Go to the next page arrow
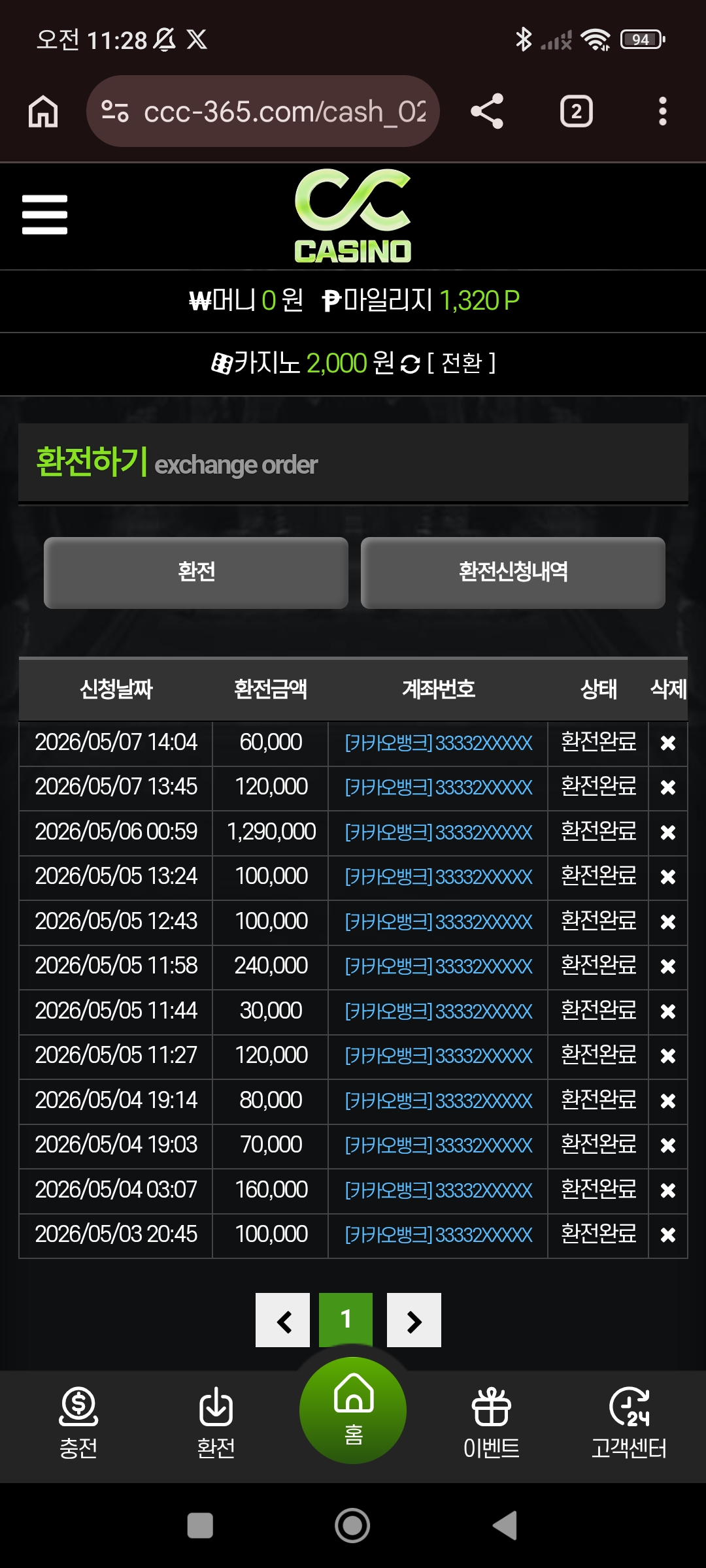Screen dimensions: 706x1568 [414, 1320]
